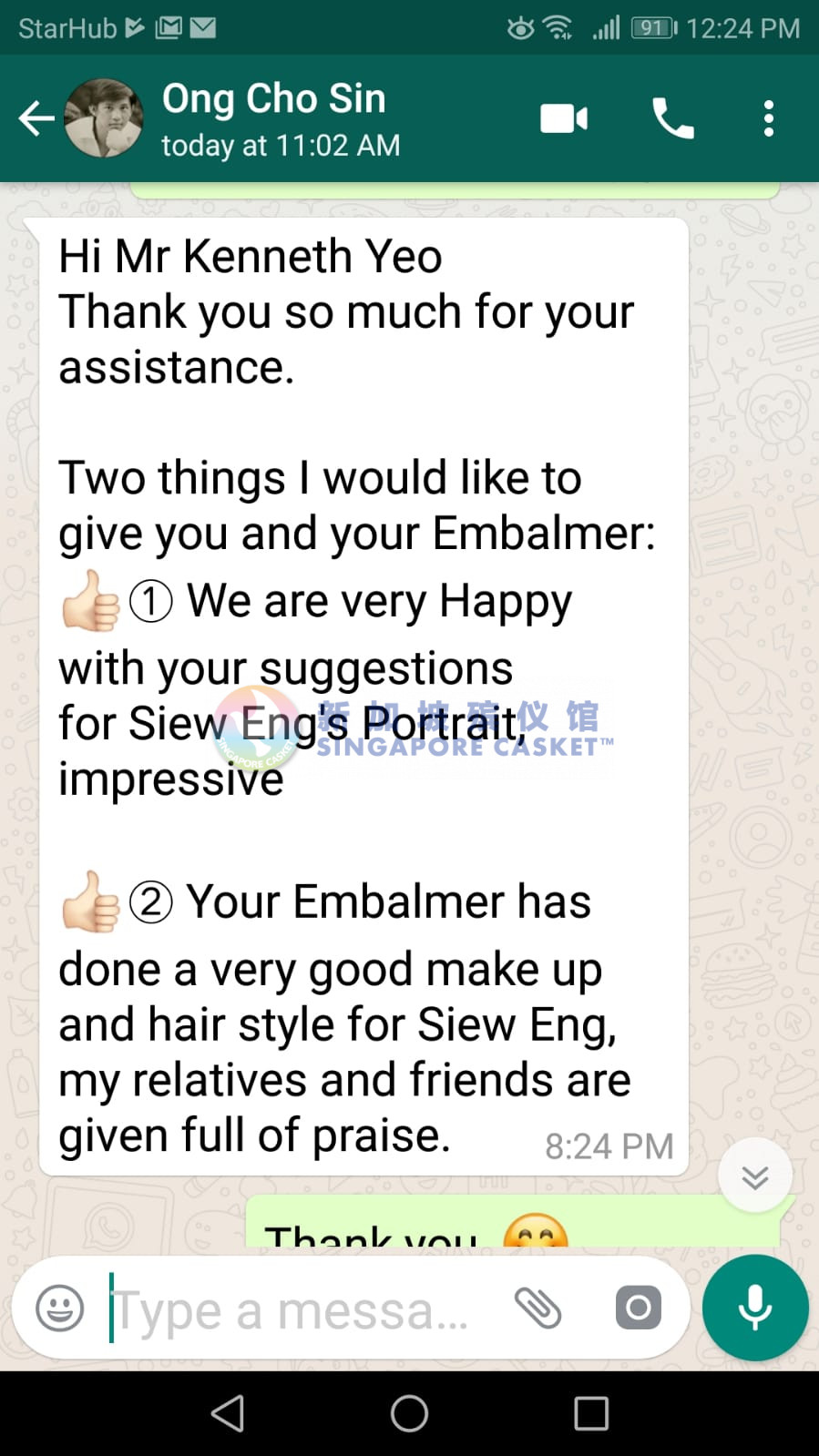Start a video call with Ong Cho Sin
This screenshot has height=1456, width=819.
[564, 118]
